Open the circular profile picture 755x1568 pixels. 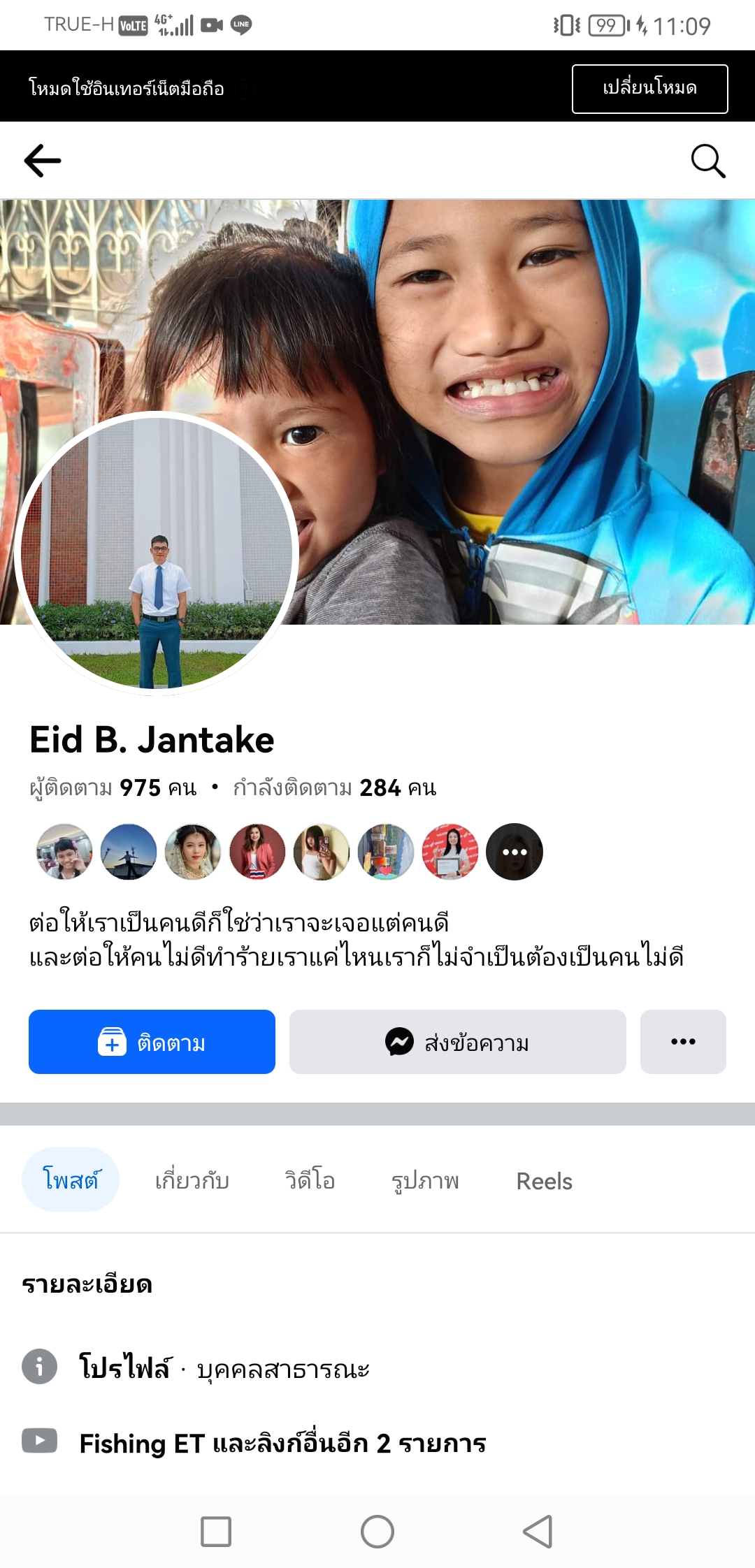[x=157, y=553]
